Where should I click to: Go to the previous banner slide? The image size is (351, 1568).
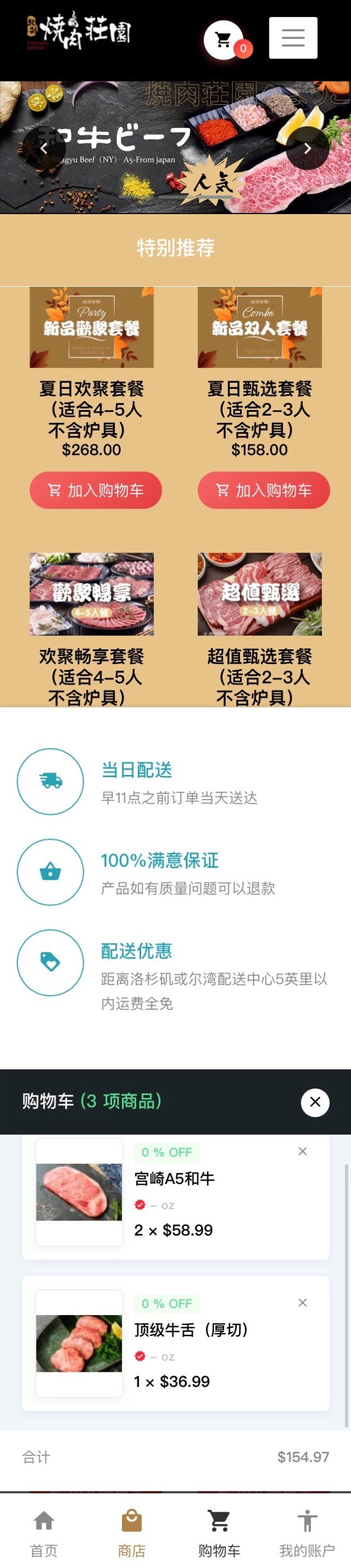point(44,148)
